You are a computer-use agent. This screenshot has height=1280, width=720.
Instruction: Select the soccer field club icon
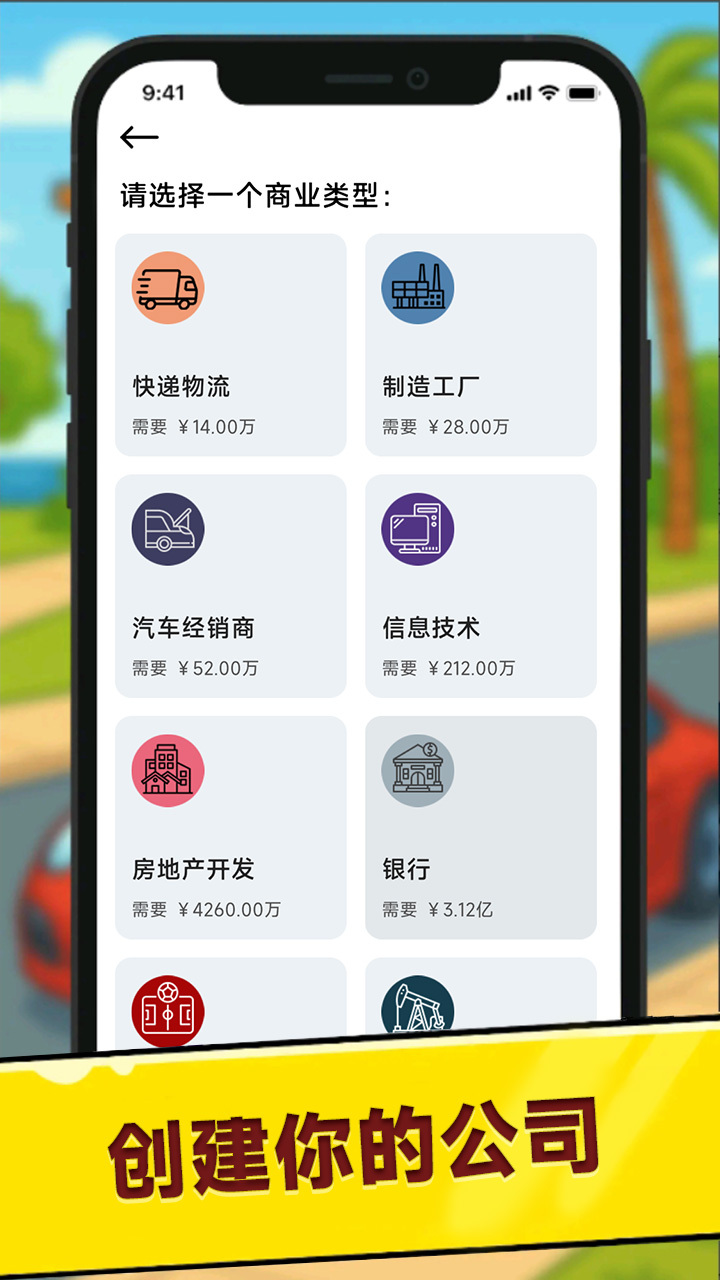[x=169, y=1005]
